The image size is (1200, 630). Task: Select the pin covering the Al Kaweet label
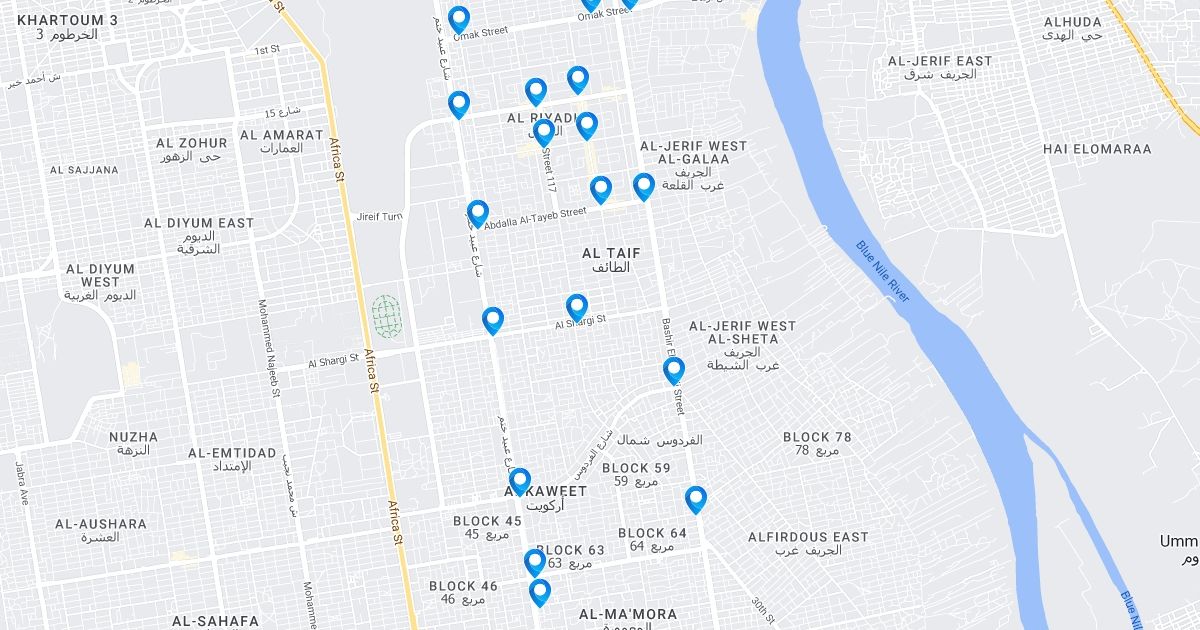520,483
